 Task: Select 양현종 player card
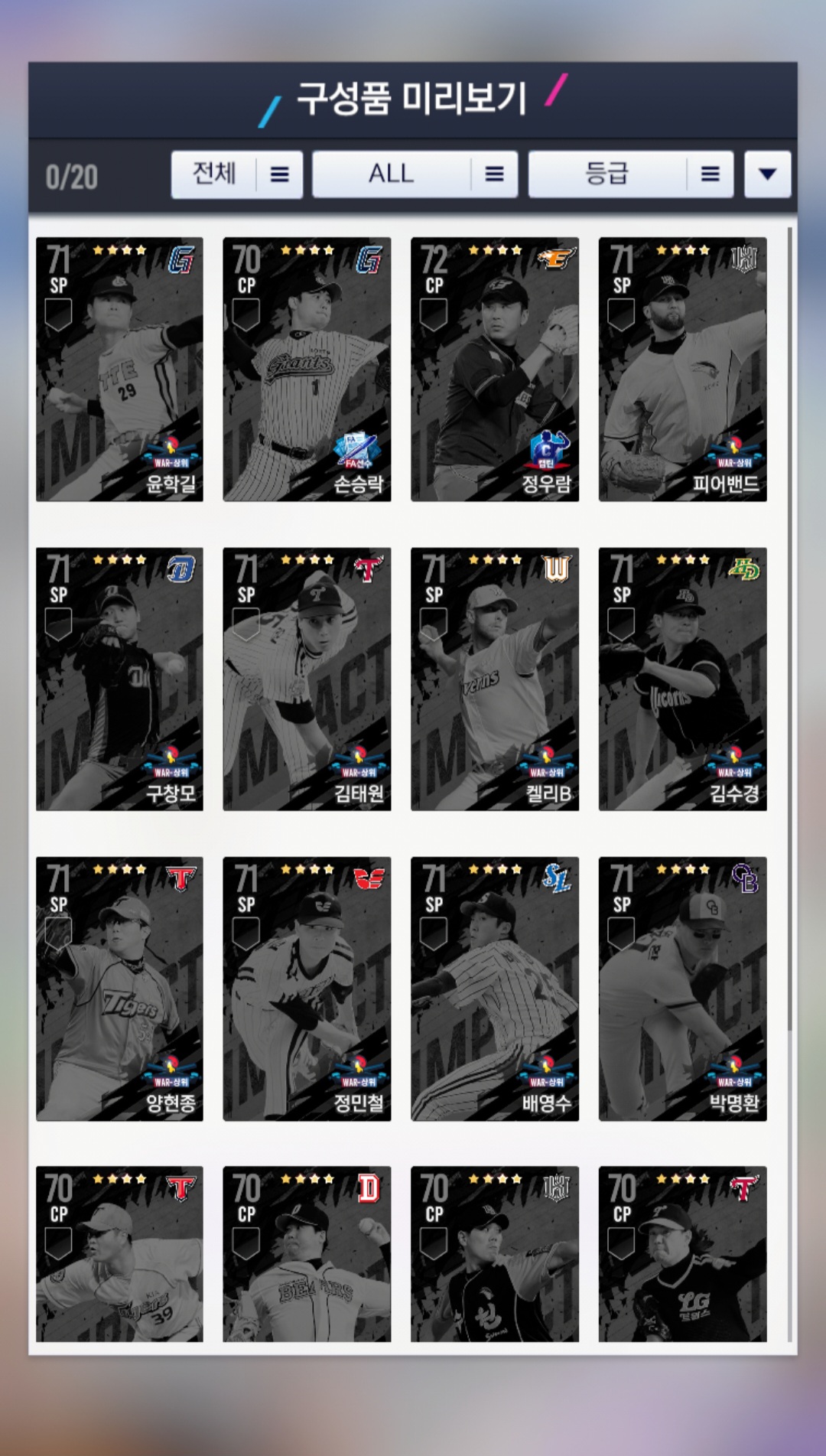119,989
